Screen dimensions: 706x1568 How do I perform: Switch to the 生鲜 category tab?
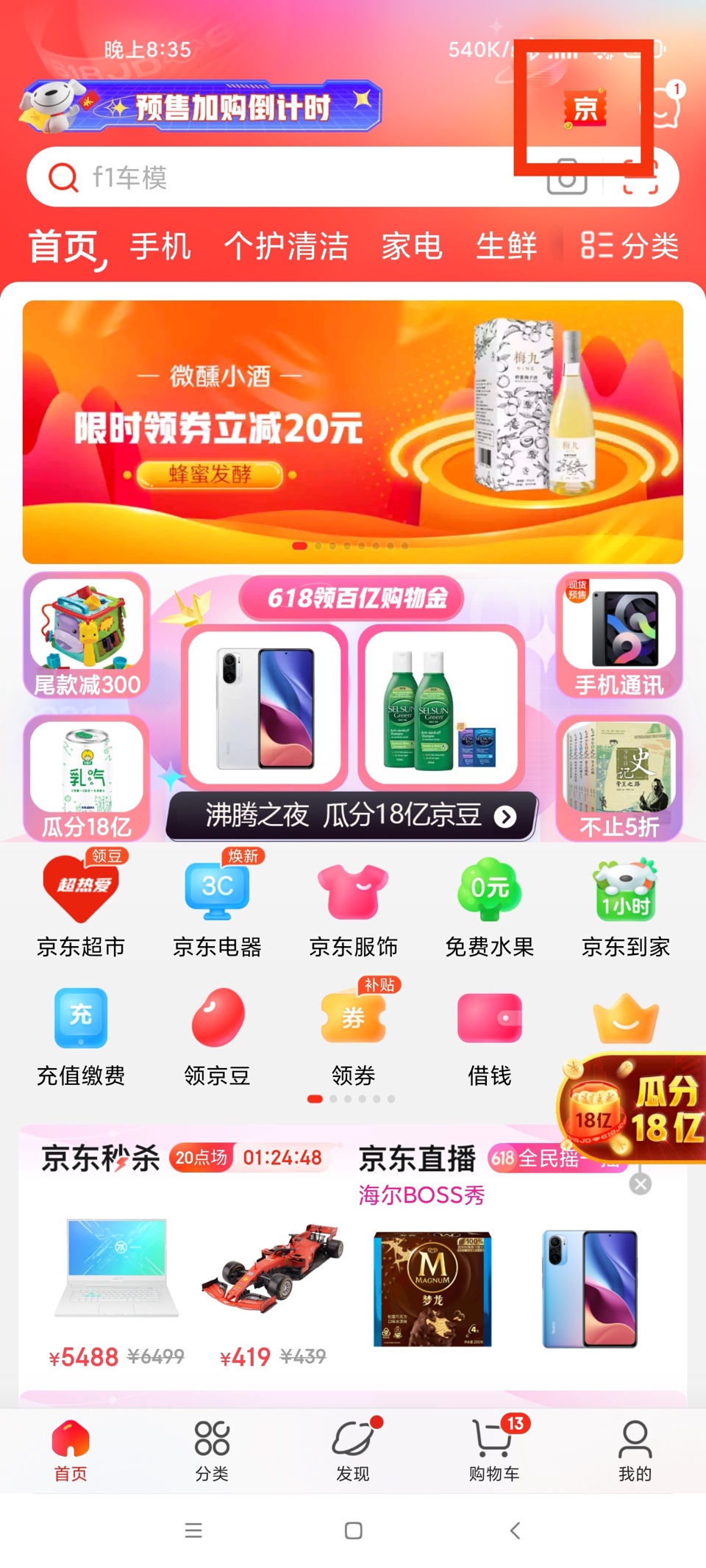[x=507, y=246]
